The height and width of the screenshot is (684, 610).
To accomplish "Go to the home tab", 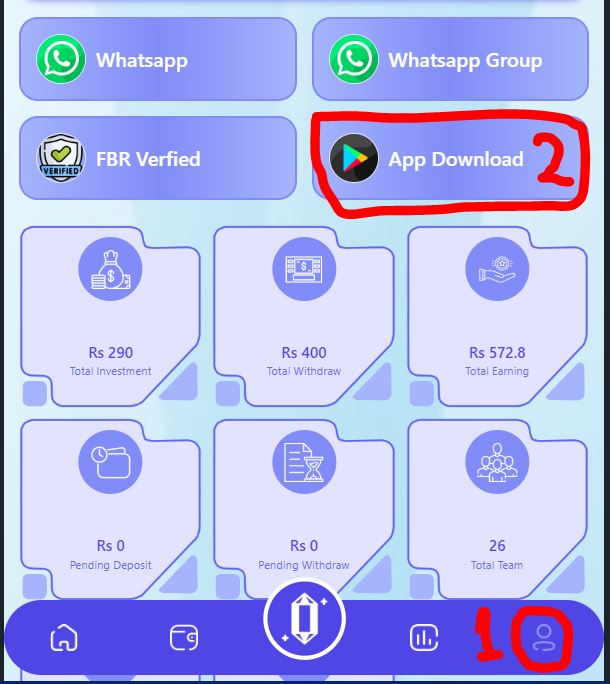I will click(64, 637).
